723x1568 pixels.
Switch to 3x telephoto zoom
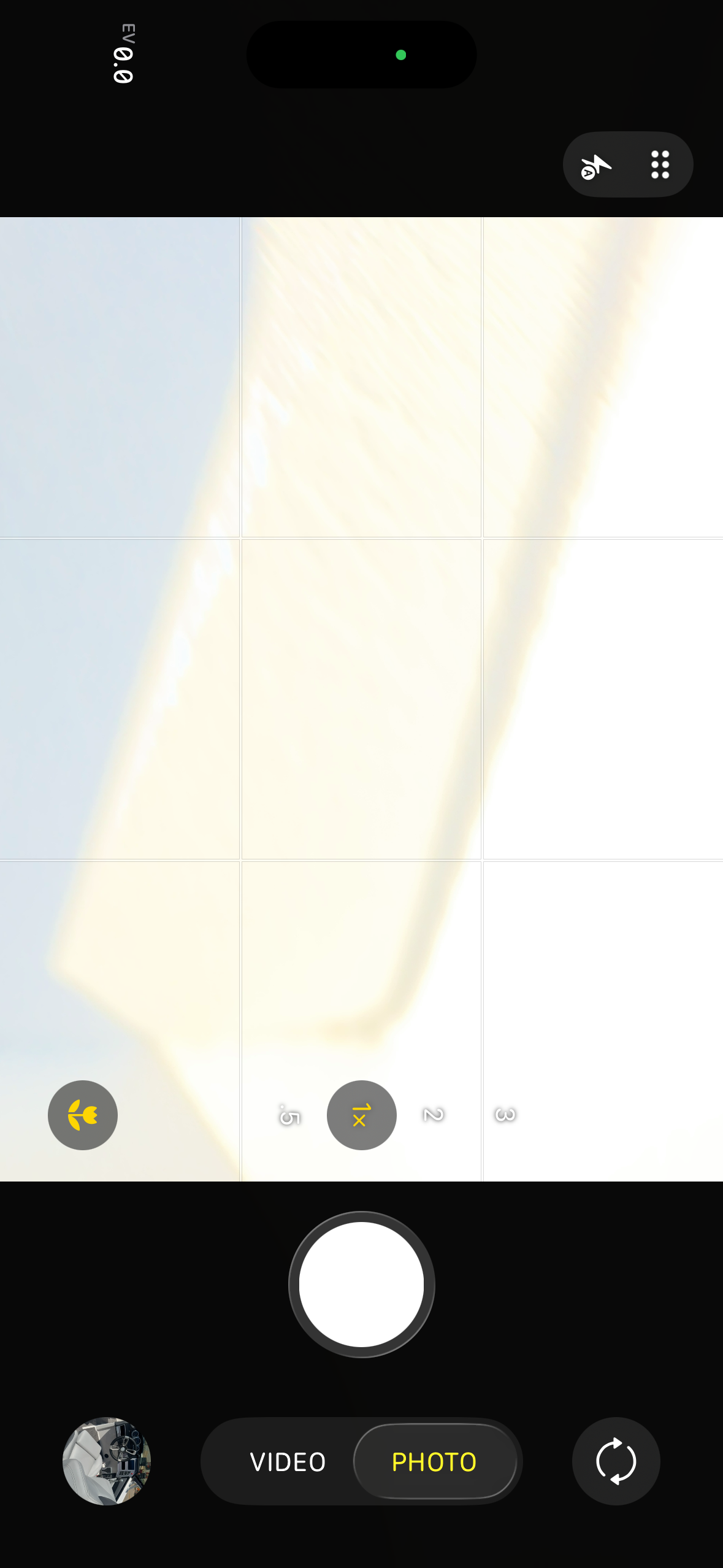point(505,1115)
